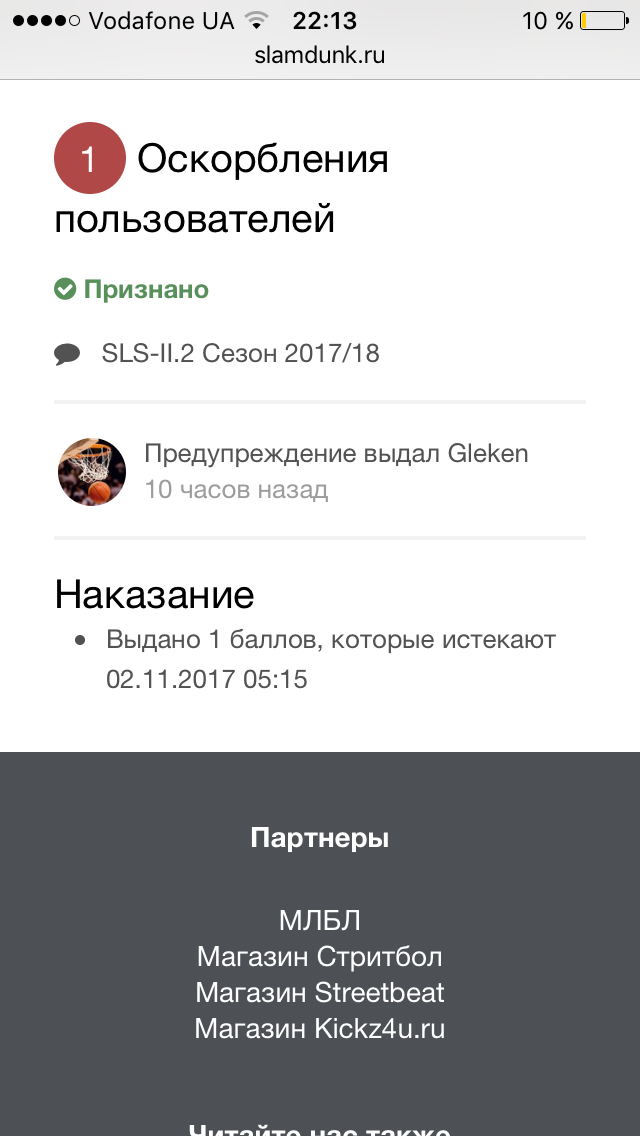This screenshot has width=640, height=1136.
Task: Visit Магазин Стритбол partner link
Action: (x=320, y=956)
